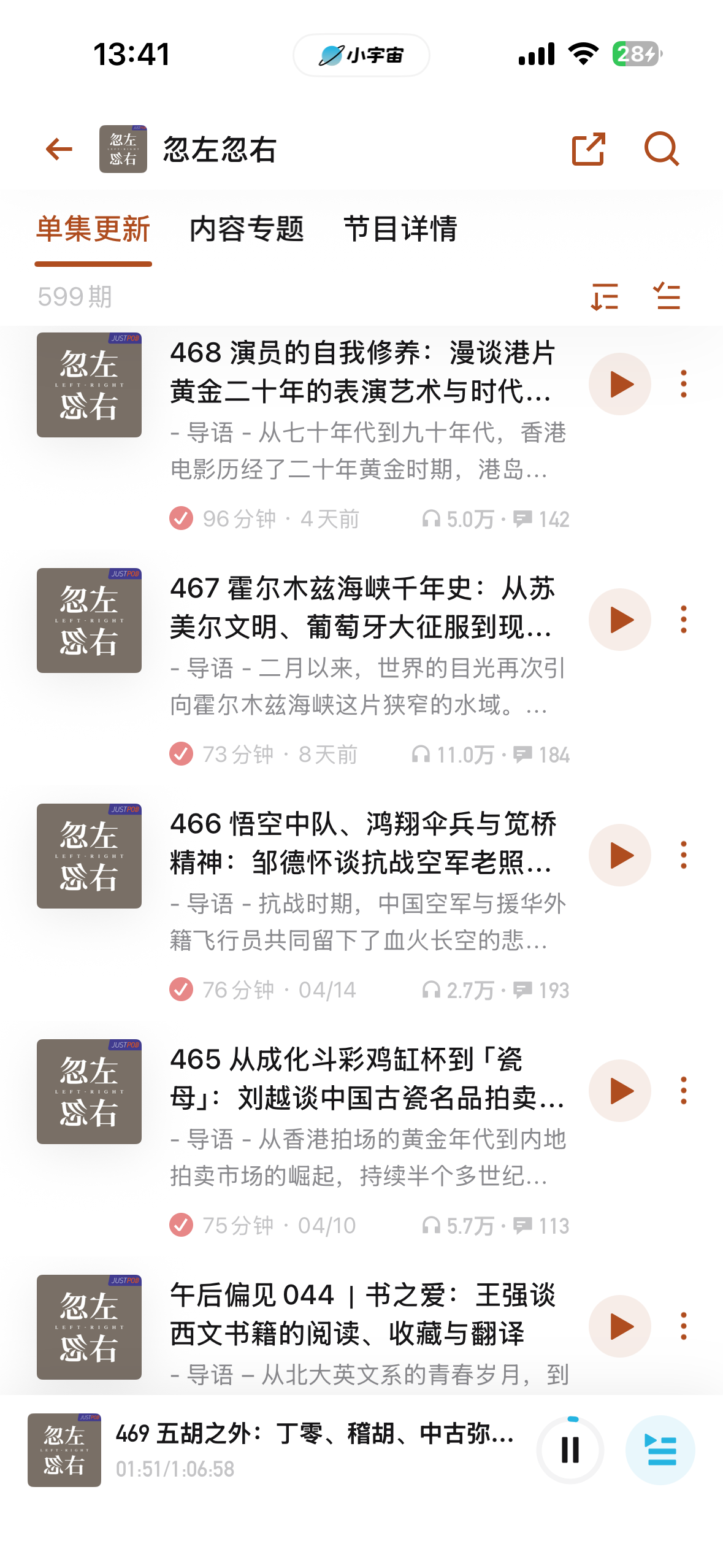
Task: Switch to the 内容专题 tab
Action: coord(247,229)
